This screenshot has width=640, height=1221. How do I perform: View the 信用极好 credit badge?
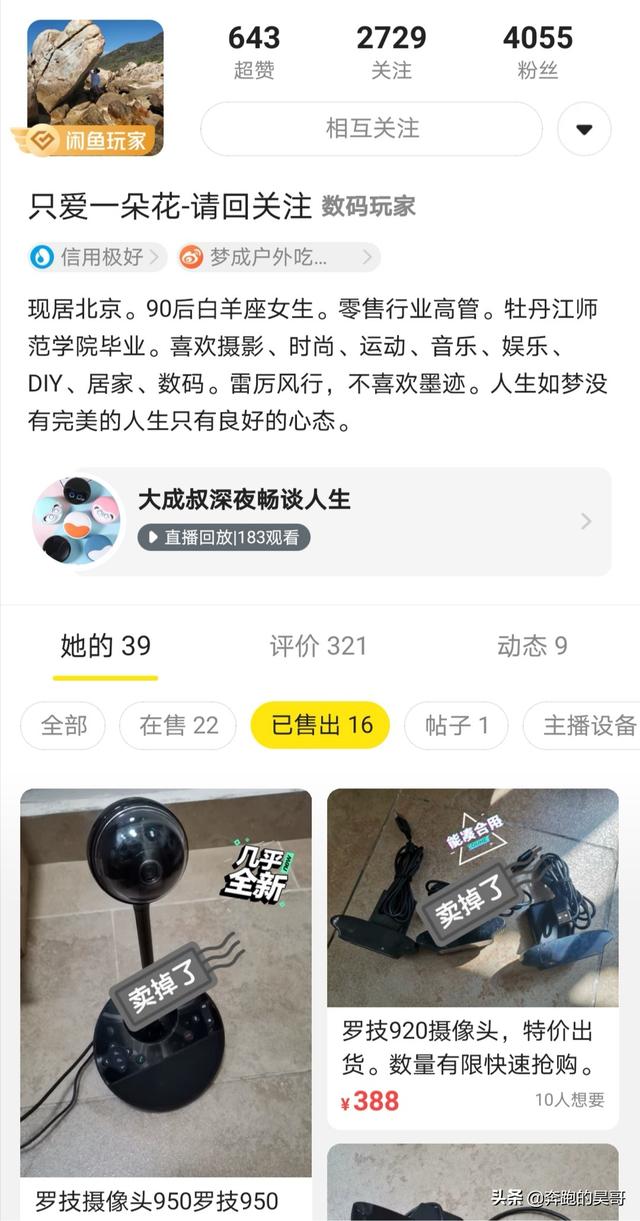click(x=97, y=257)
